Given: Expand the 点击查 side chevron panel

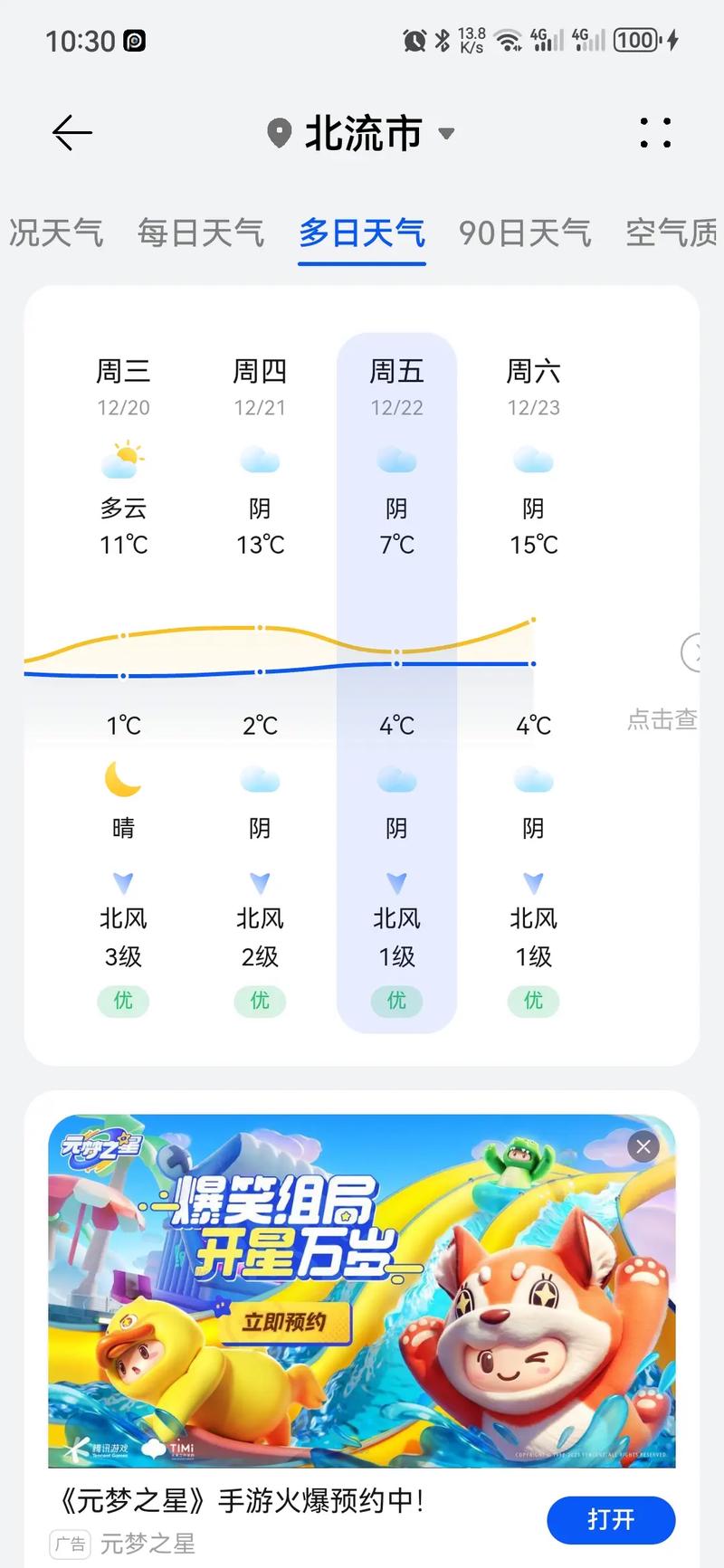Looking at the screenshot, I should coord(695,654).
